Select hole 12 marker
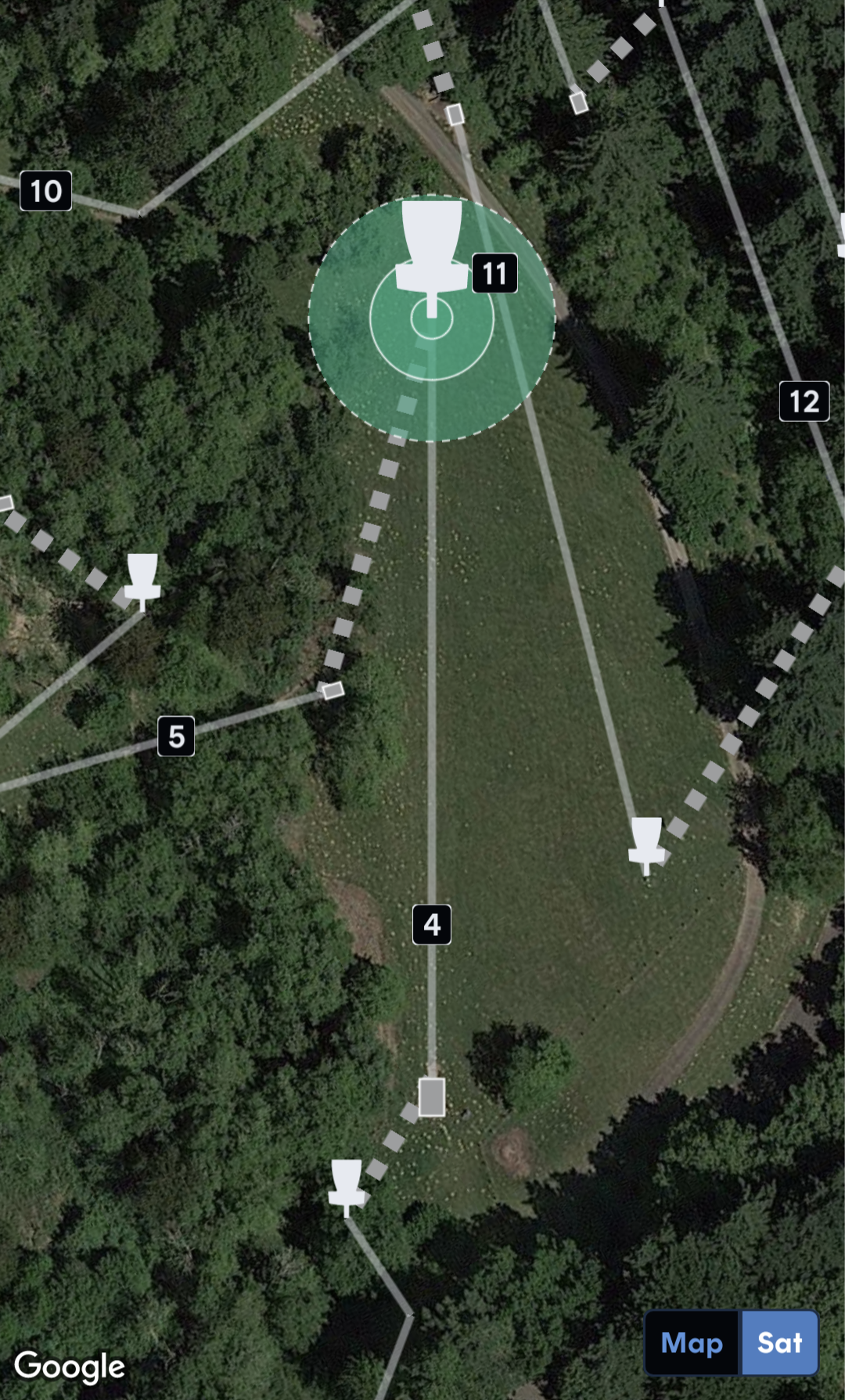This screenshot has width=845, height=1400. click(804, 401)
